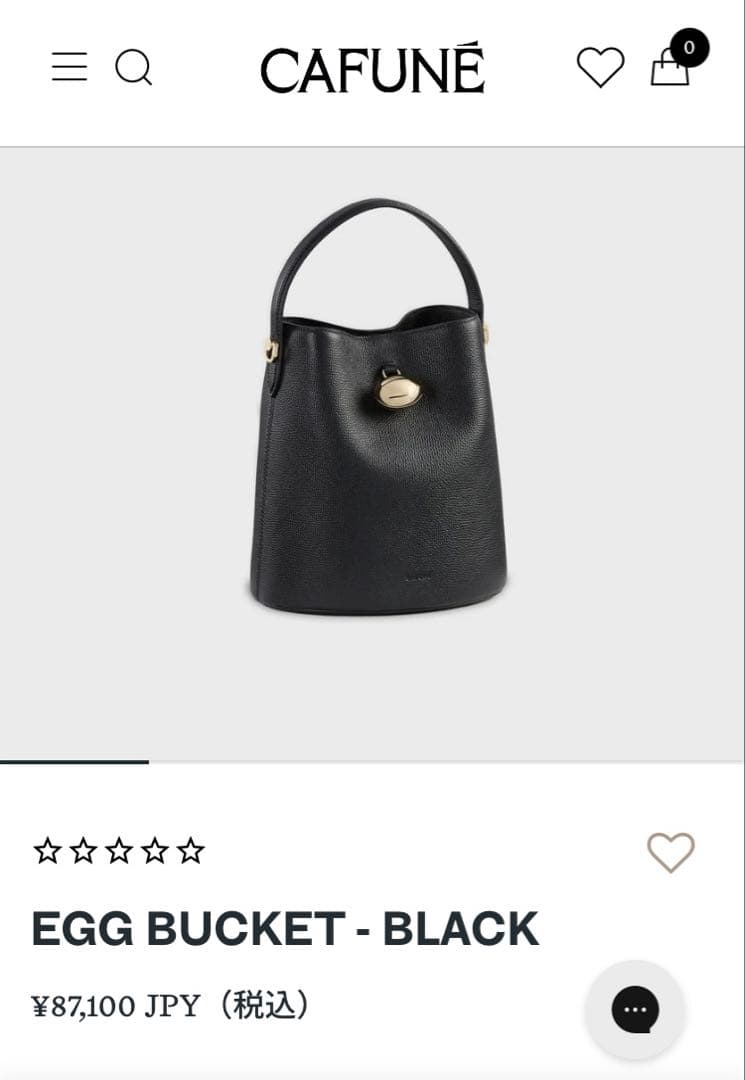Select the second star of the product rating
Screen dimensions: 745x1080
[x=81, y=851]
